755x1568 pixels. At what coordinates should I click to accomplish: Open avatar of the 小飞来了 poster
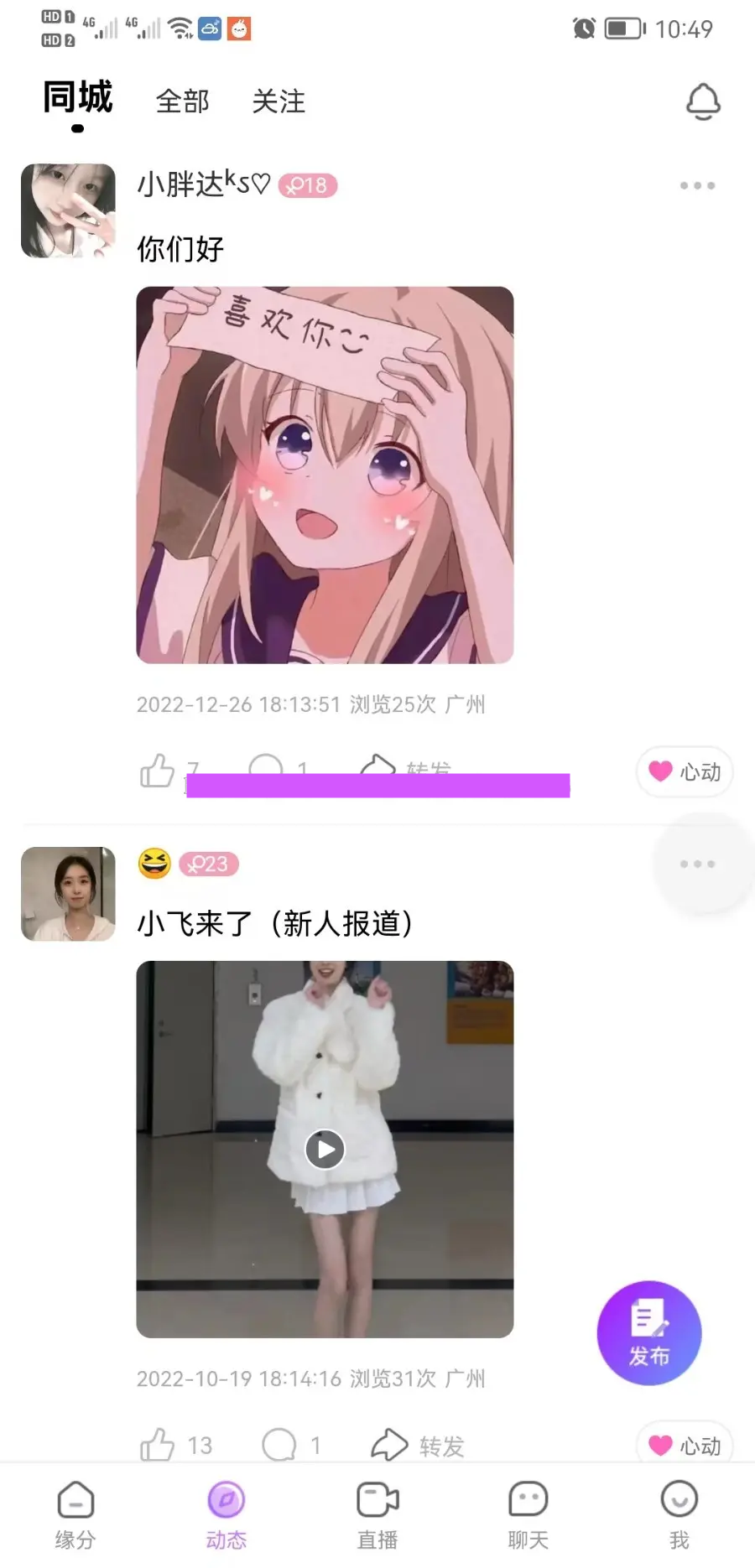[x=68, y=894]
